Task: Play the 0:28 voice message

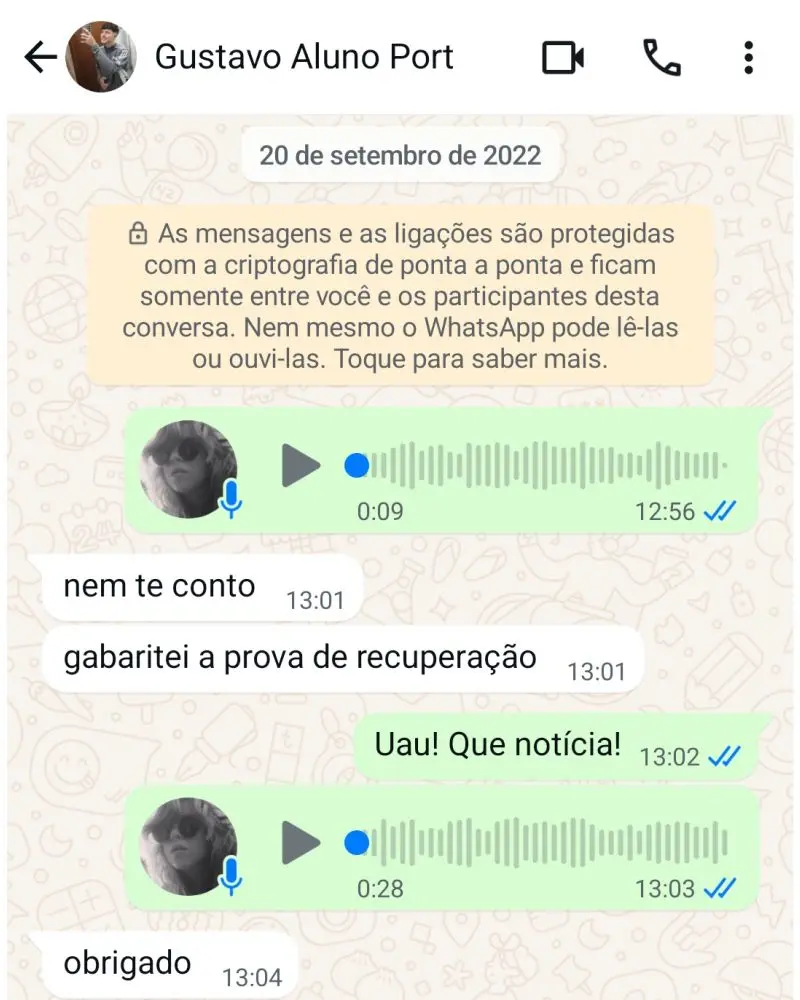Action: (x=299, y=843)
